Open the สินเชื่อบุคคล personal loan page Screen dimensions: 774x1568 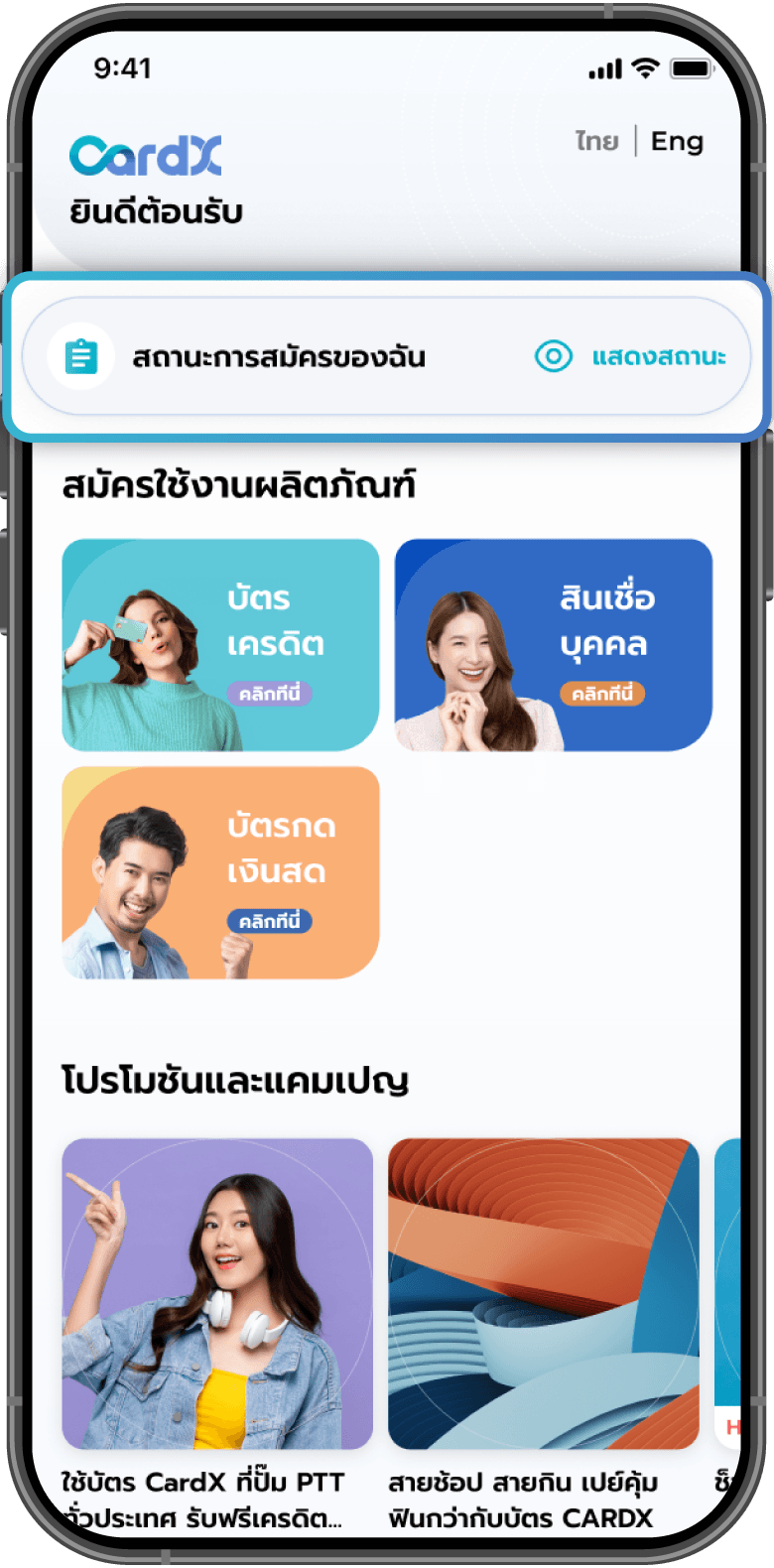[553, 643]
